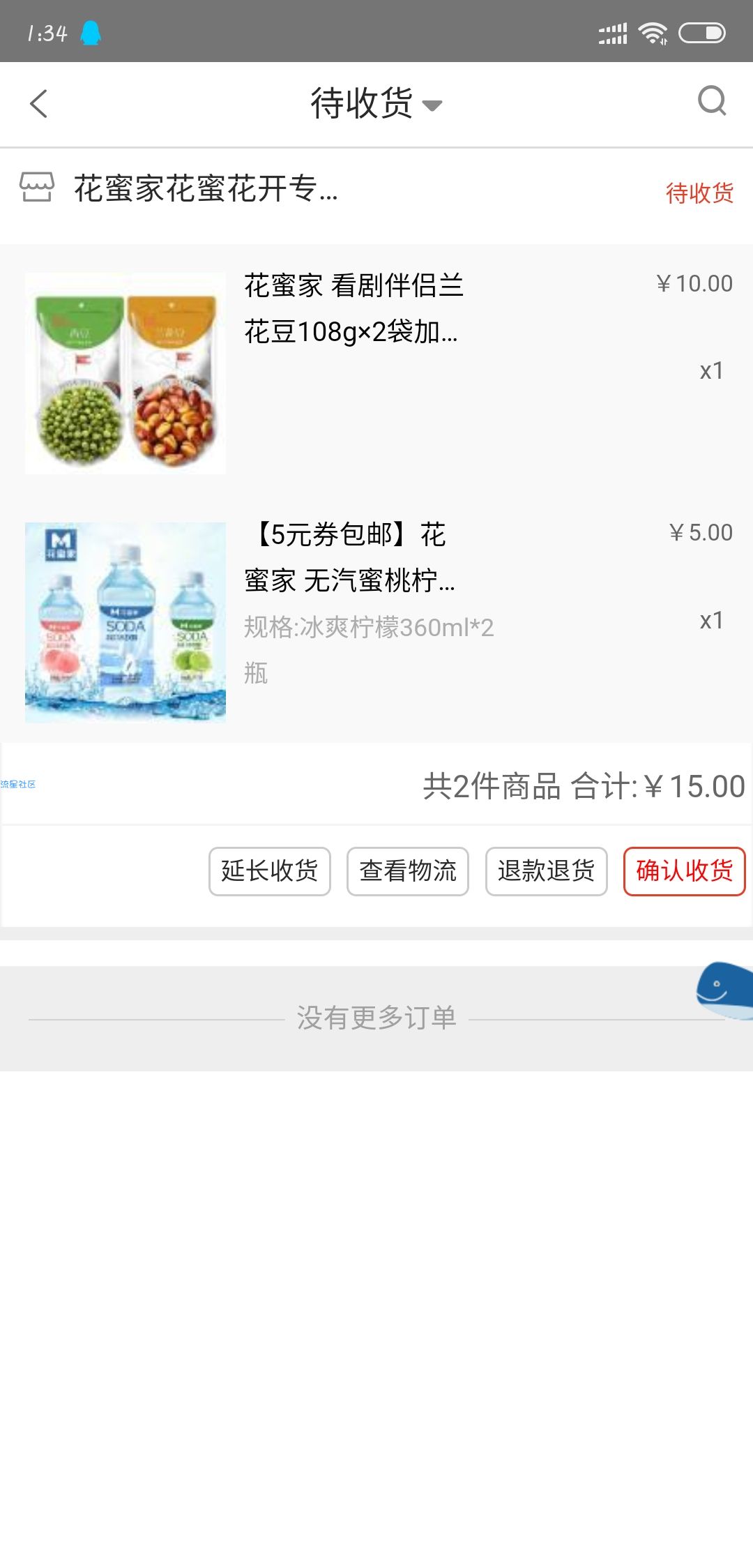The width and height of the screenshot is (753, 1568).
Task: Tap 延长收货 to extend receipt time
Action: click(x=270, y=871)
